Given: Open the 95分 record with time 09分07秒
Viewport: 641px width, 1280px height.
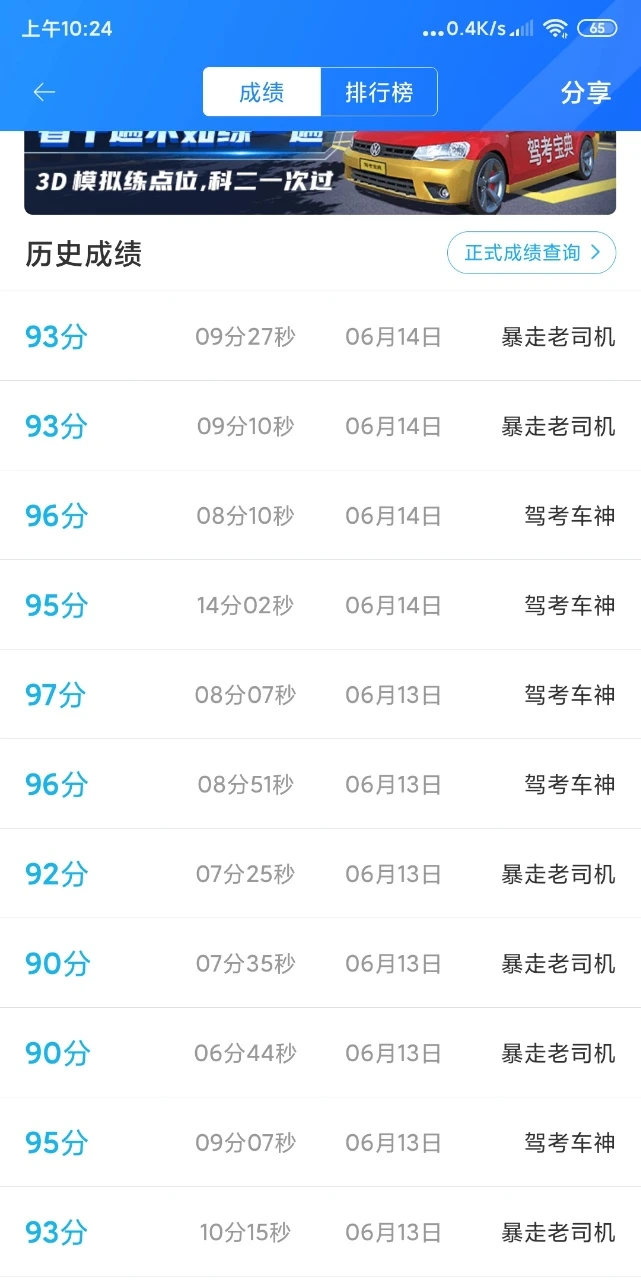Looking at the screenshot, I should click(x=320, y=1143).
